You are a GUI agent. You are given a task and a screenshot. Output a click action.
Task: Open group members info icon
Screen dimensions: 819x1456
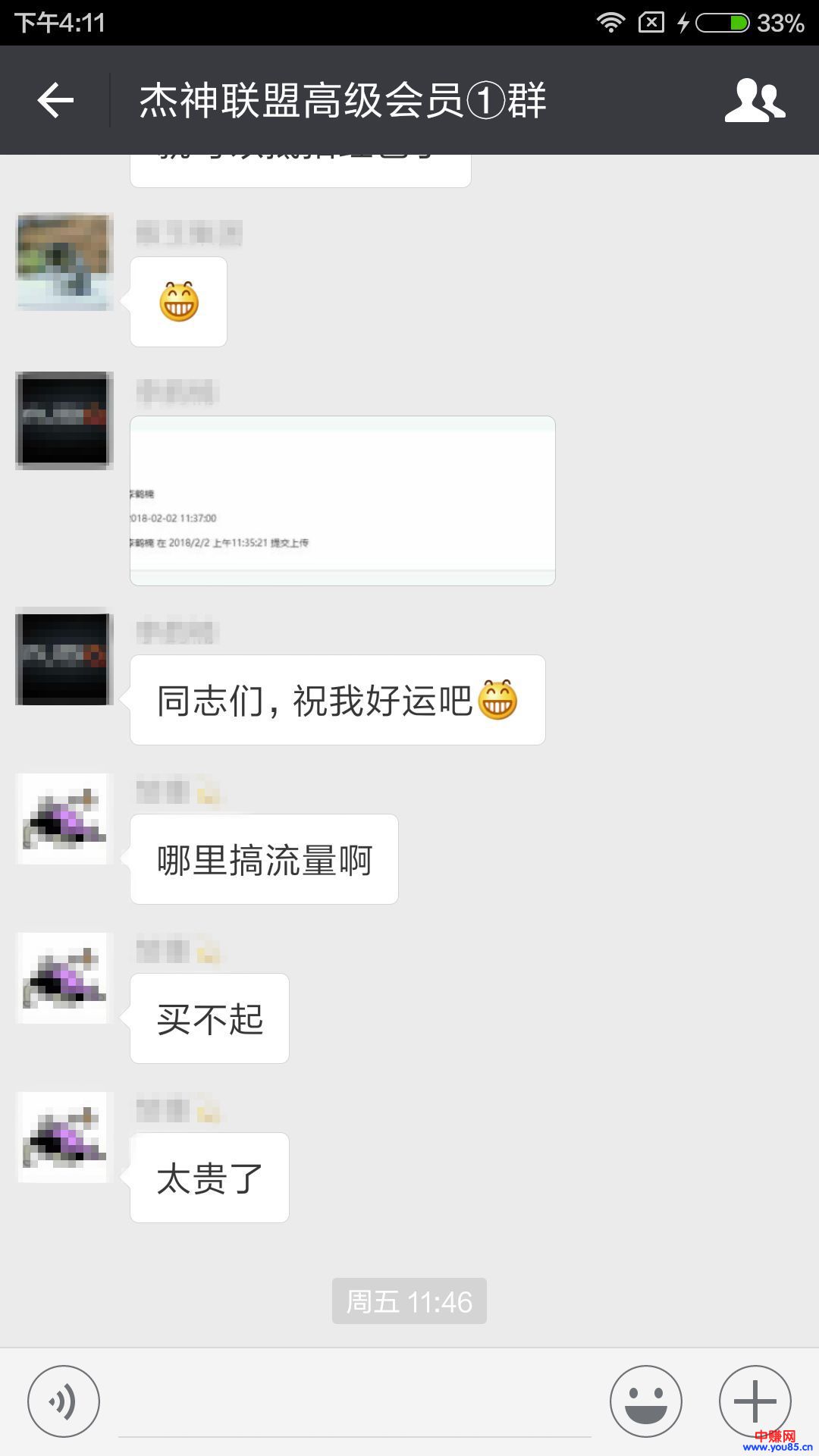755,100
